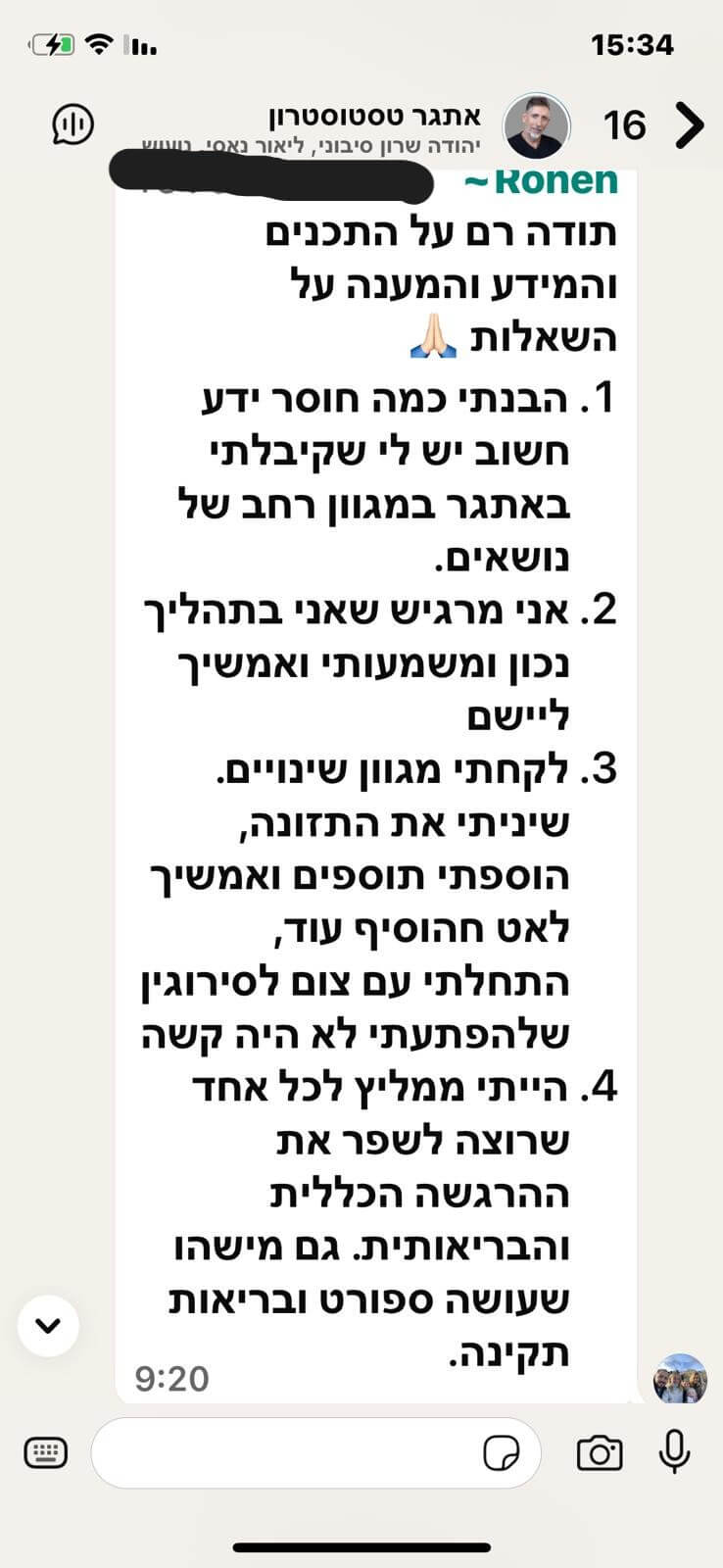View the sender's profile picture beside the message
Screen dimensions: 723x1568
[680, 1378]
